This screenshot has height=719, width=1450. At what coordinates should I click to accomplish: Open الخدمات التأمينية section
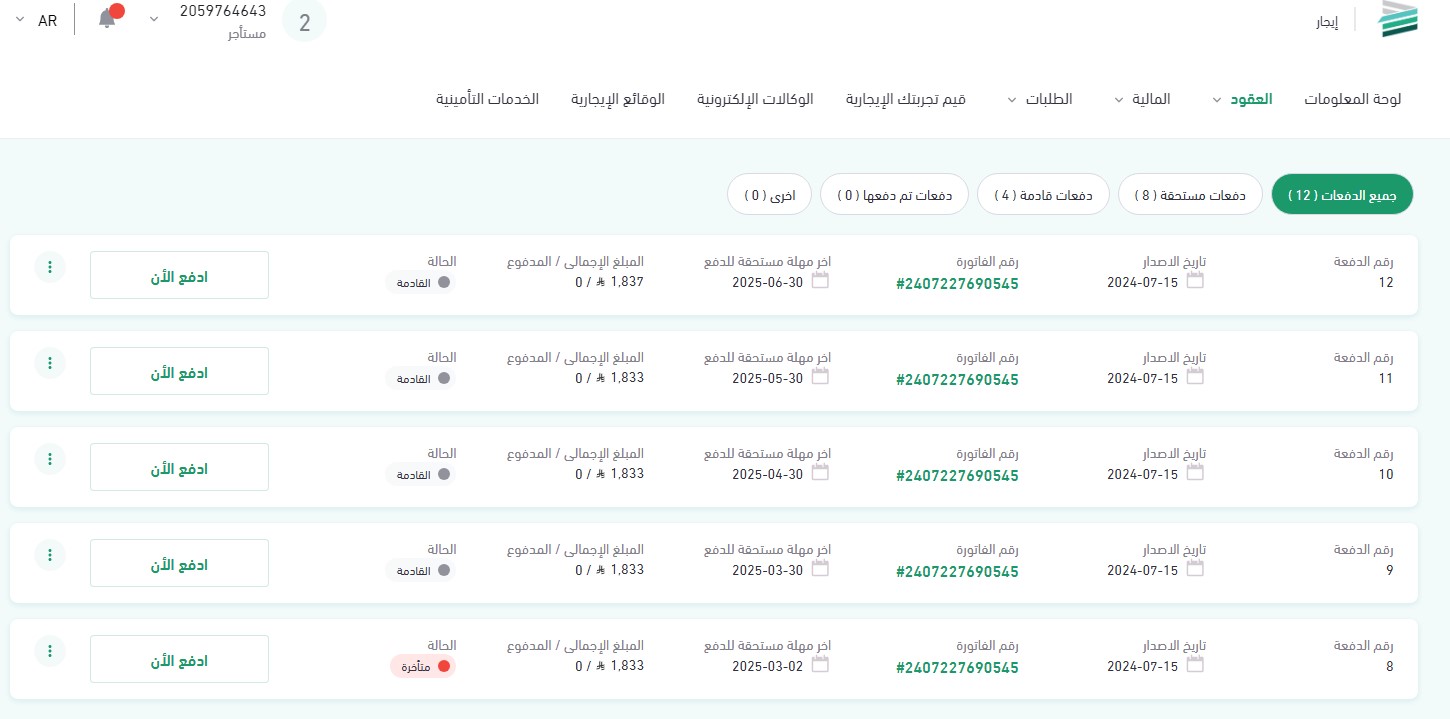[487, 100]
